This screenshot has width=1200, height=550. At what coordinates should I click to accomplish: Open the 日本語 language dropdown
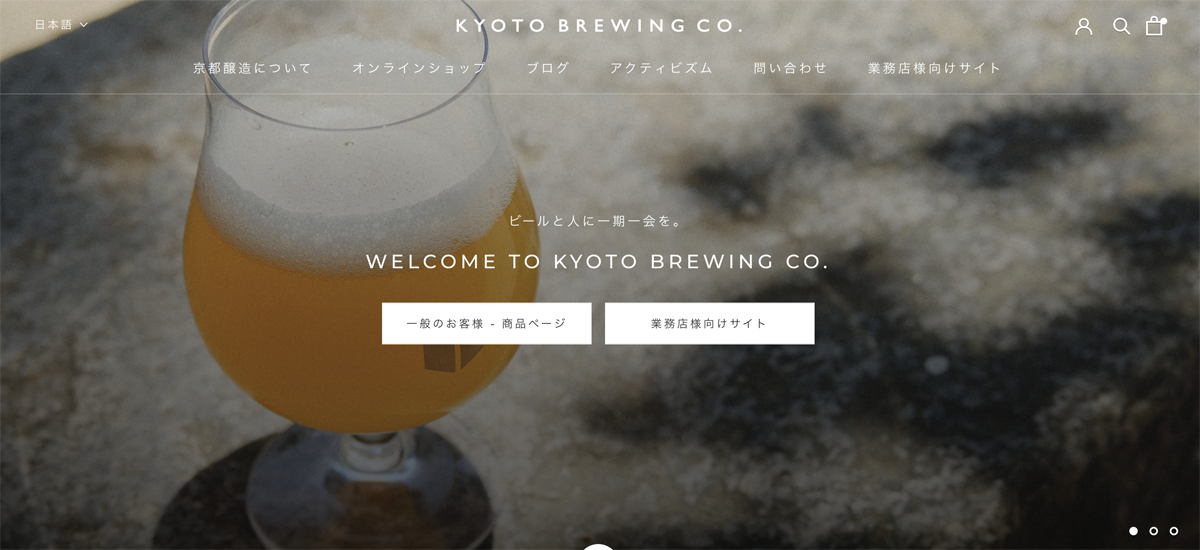(61, 25)
